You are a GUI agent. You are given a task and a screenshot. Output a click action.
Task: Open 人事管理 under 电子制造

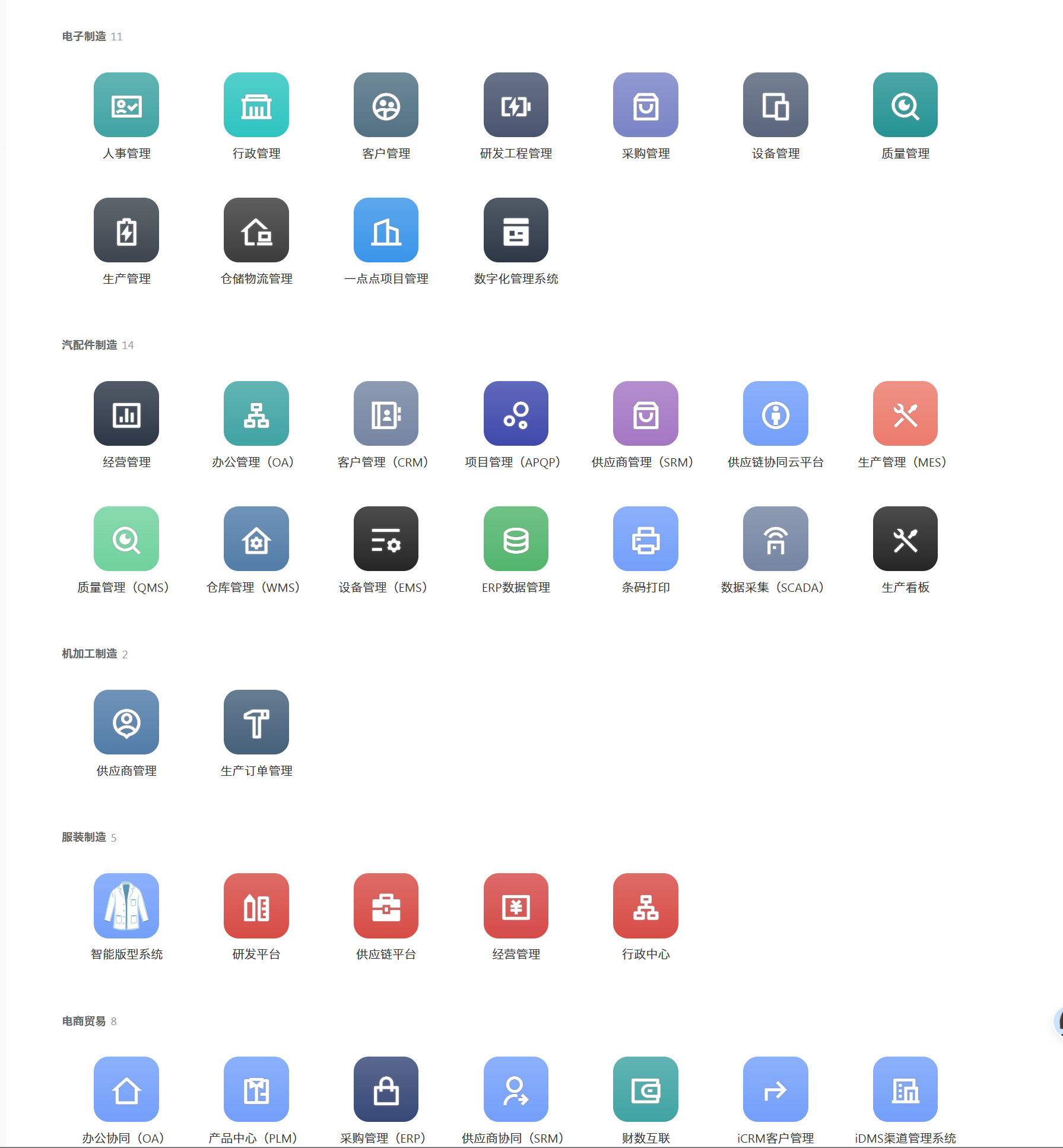[x=126, y=105]
